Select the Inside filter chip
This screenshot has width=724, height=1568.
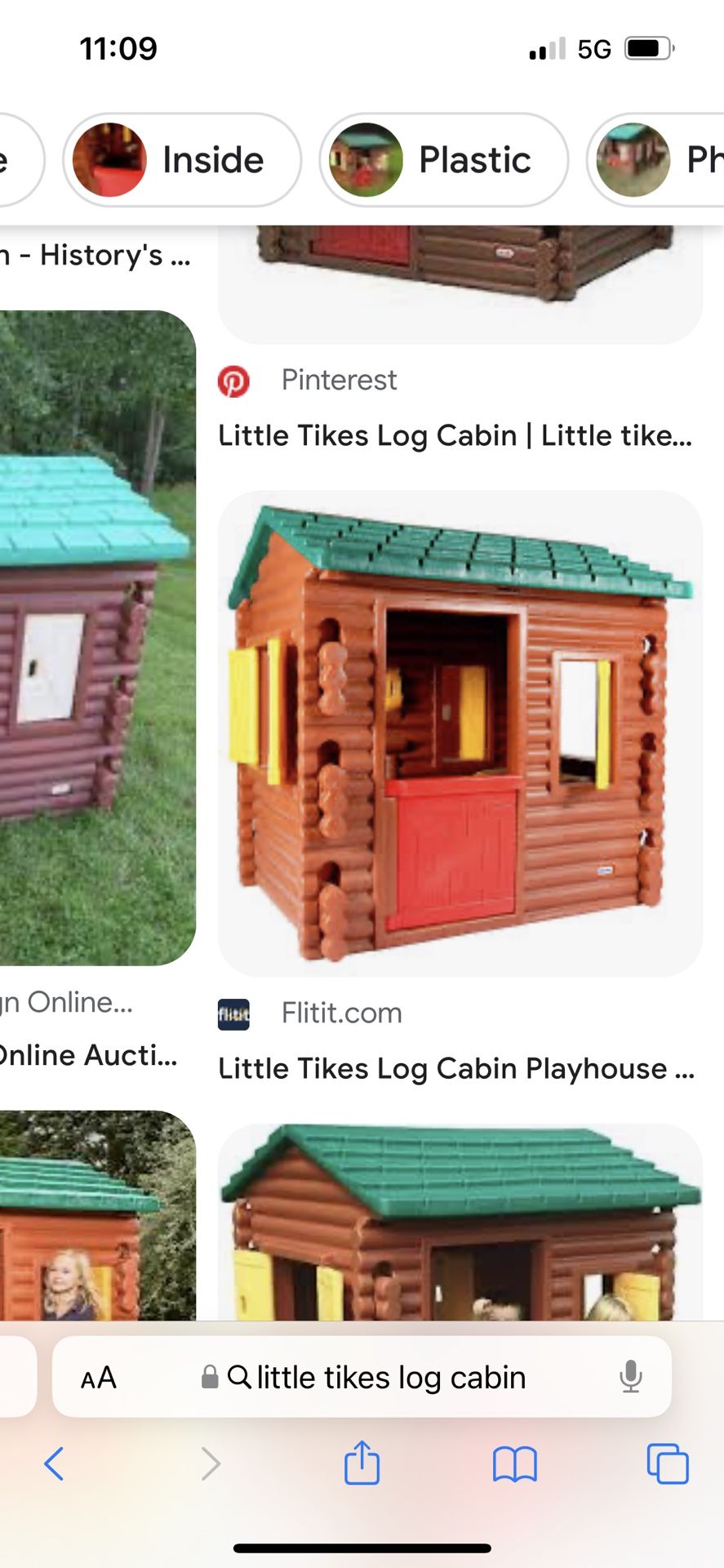coord(182,160)
